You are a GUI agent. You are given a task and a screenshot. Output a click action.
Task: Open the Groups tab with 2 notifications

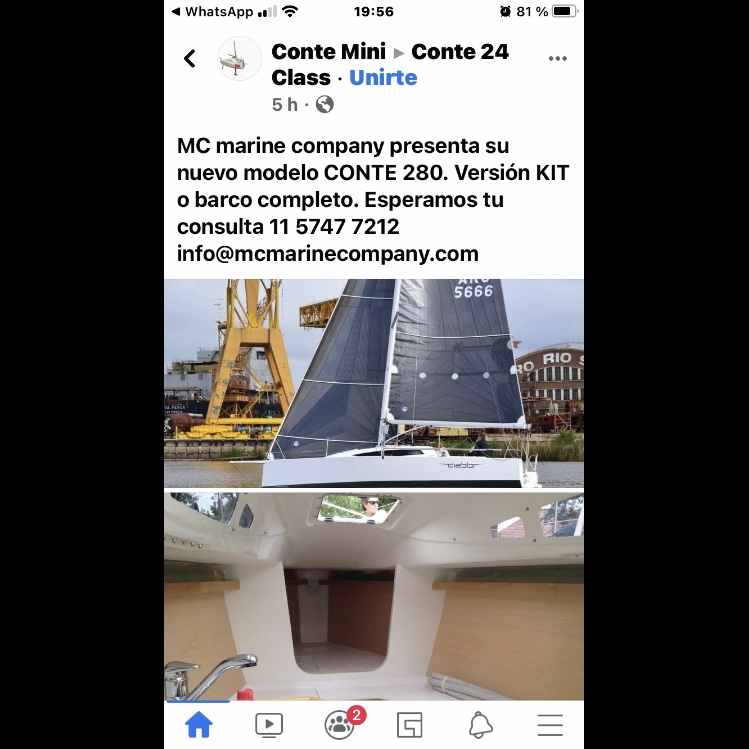340,724
